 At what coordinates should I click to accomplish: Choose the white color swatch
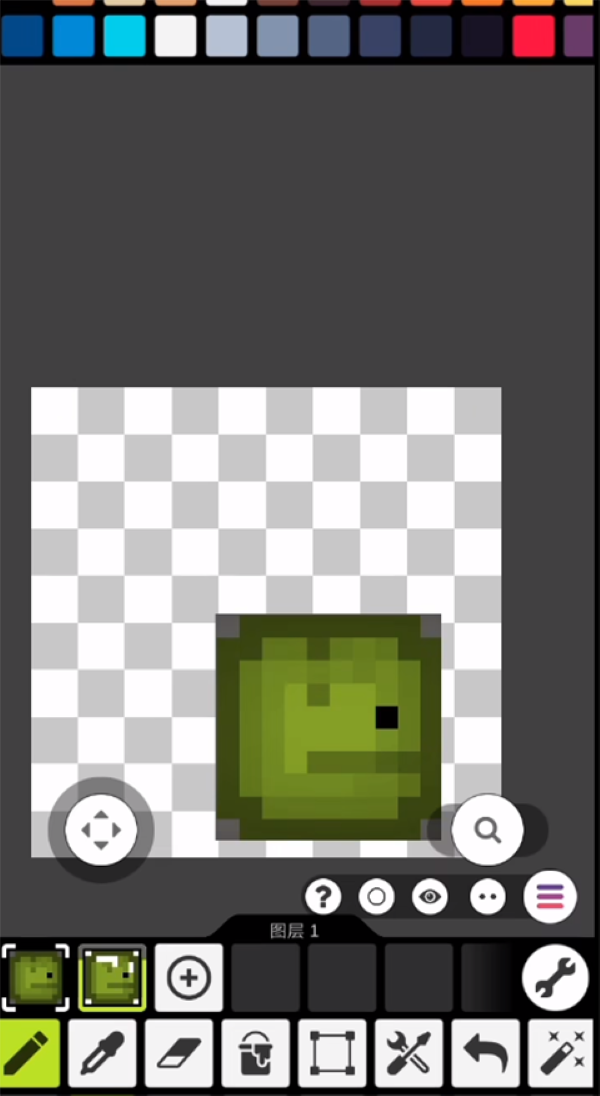pyautogui.click(x=176, y=36)
